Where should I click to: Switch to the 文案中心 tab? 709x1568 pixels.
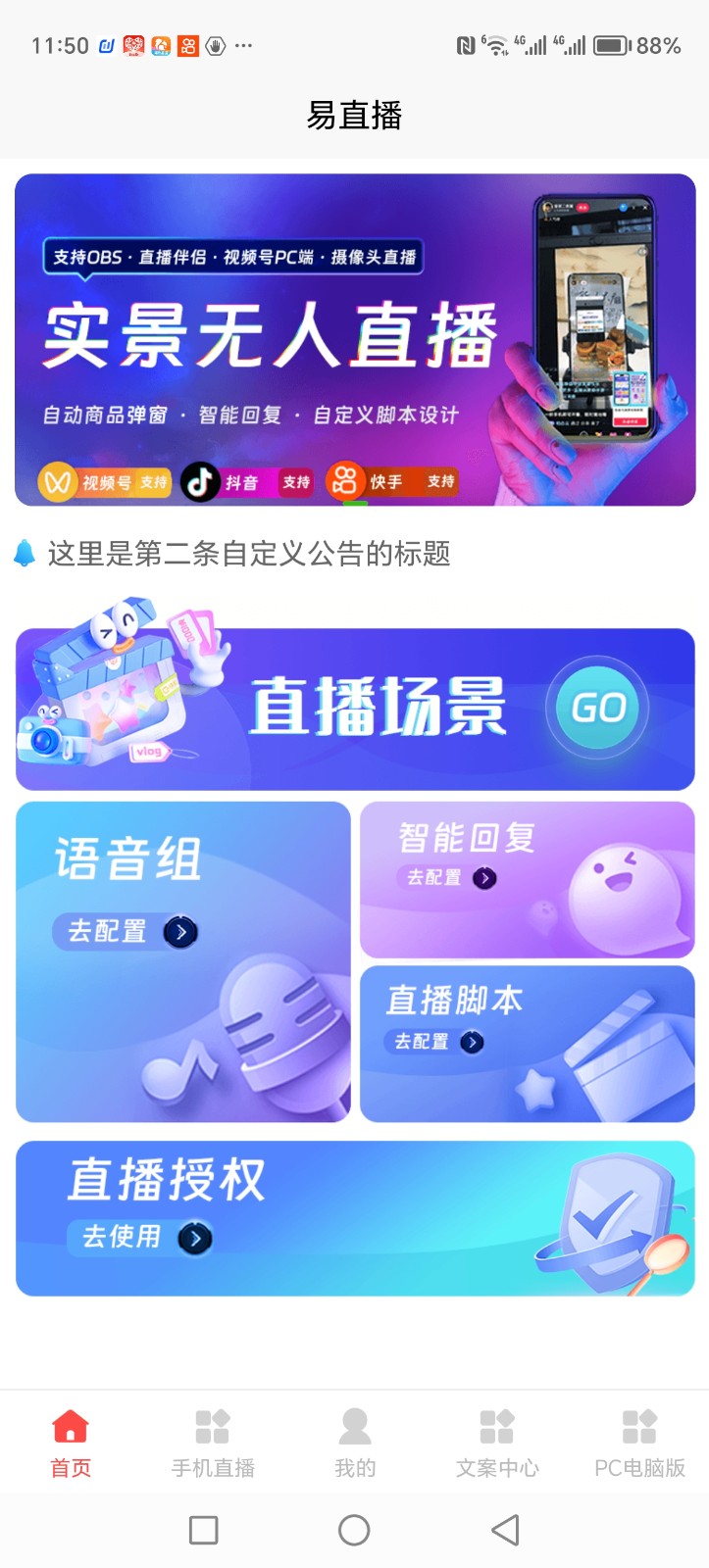click(x=497, y=1443)
